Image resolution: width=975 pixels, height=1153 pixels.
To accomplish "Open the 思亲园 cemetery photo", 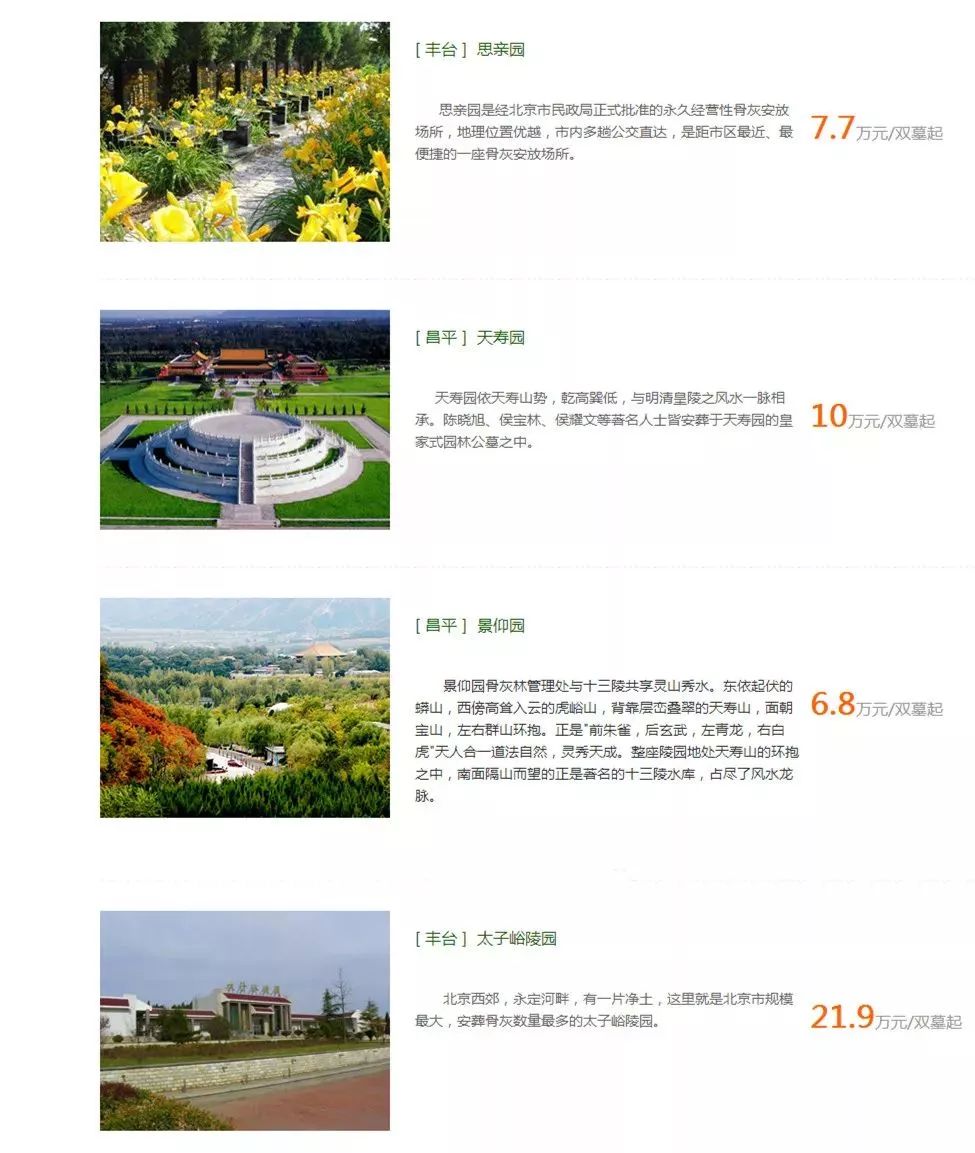I will point(244,132).
